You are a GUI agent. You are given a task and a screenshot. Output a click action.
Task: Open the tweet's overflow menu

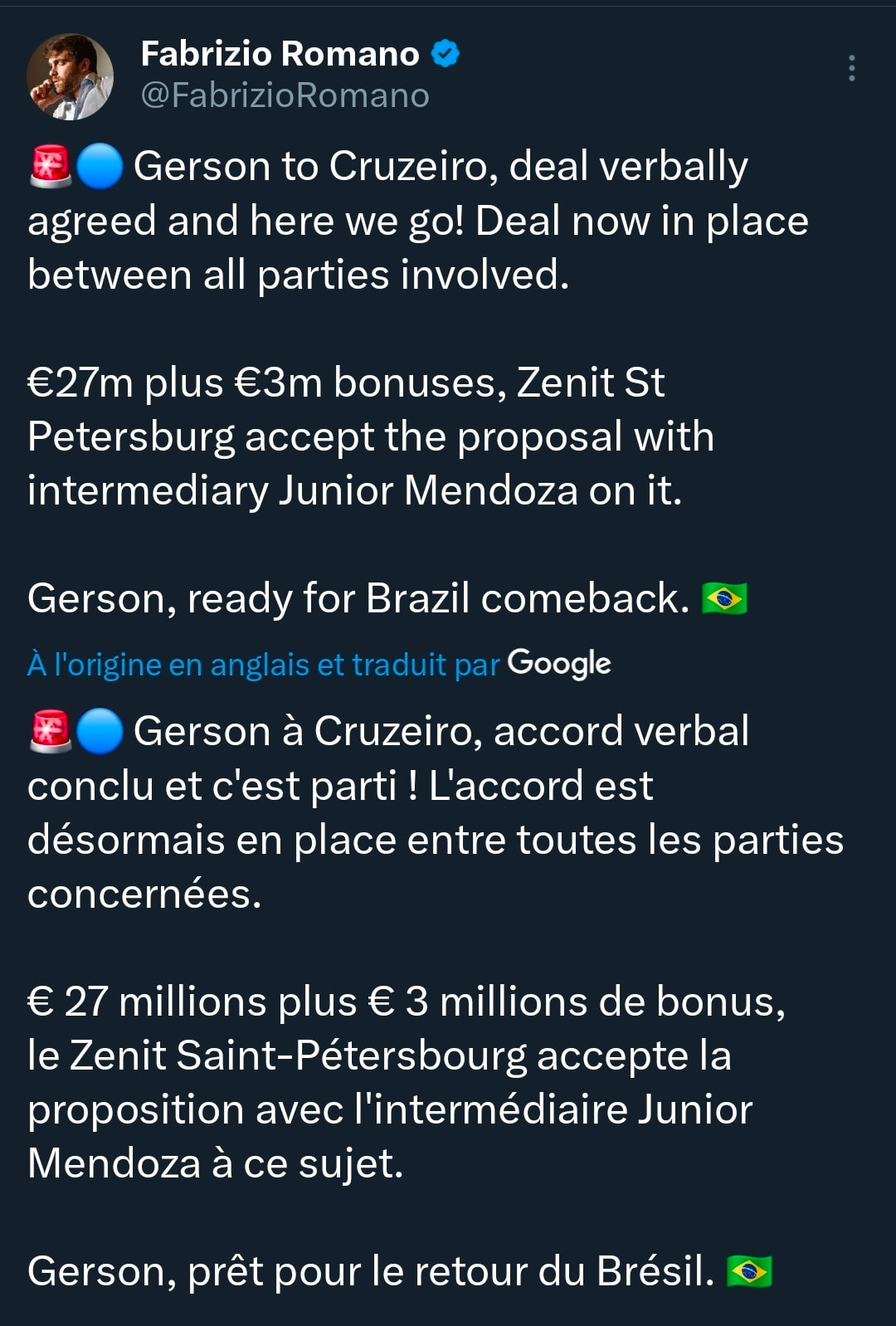[x=851, y=68]
